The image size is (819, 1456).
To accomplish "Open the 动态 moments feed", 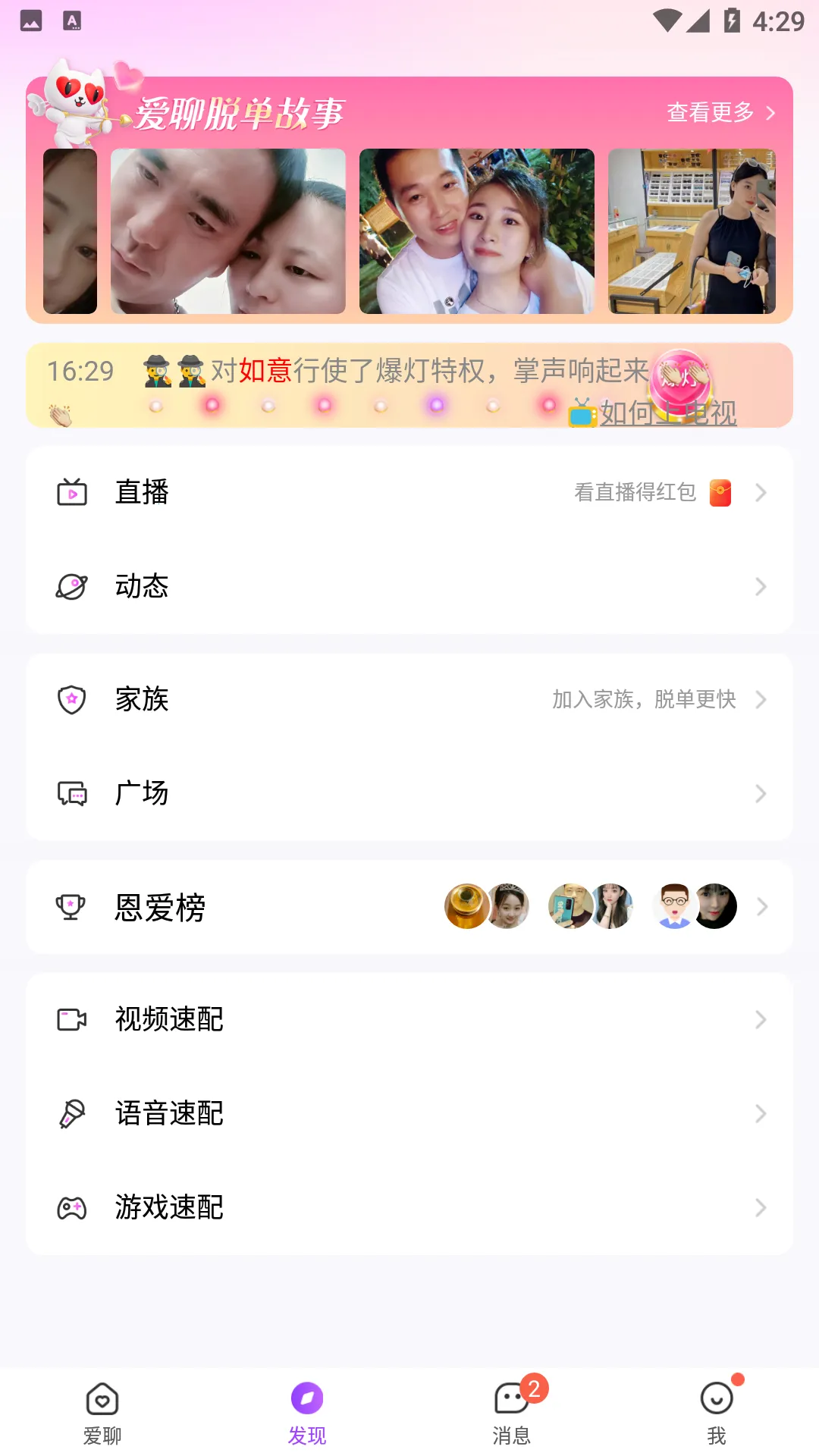I will [x=409, y=587].
